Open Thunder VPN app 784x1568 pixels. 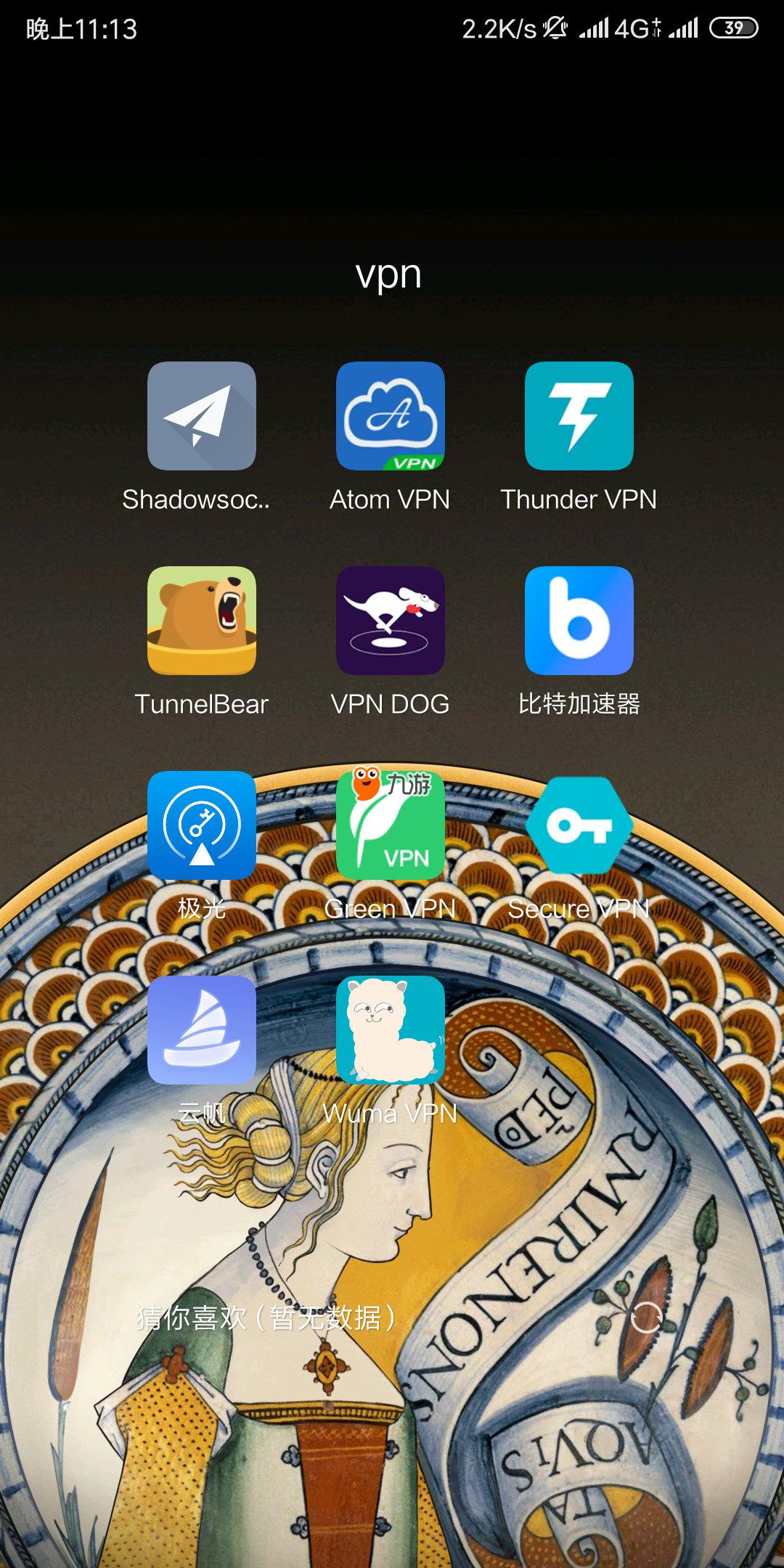point(579,416)
